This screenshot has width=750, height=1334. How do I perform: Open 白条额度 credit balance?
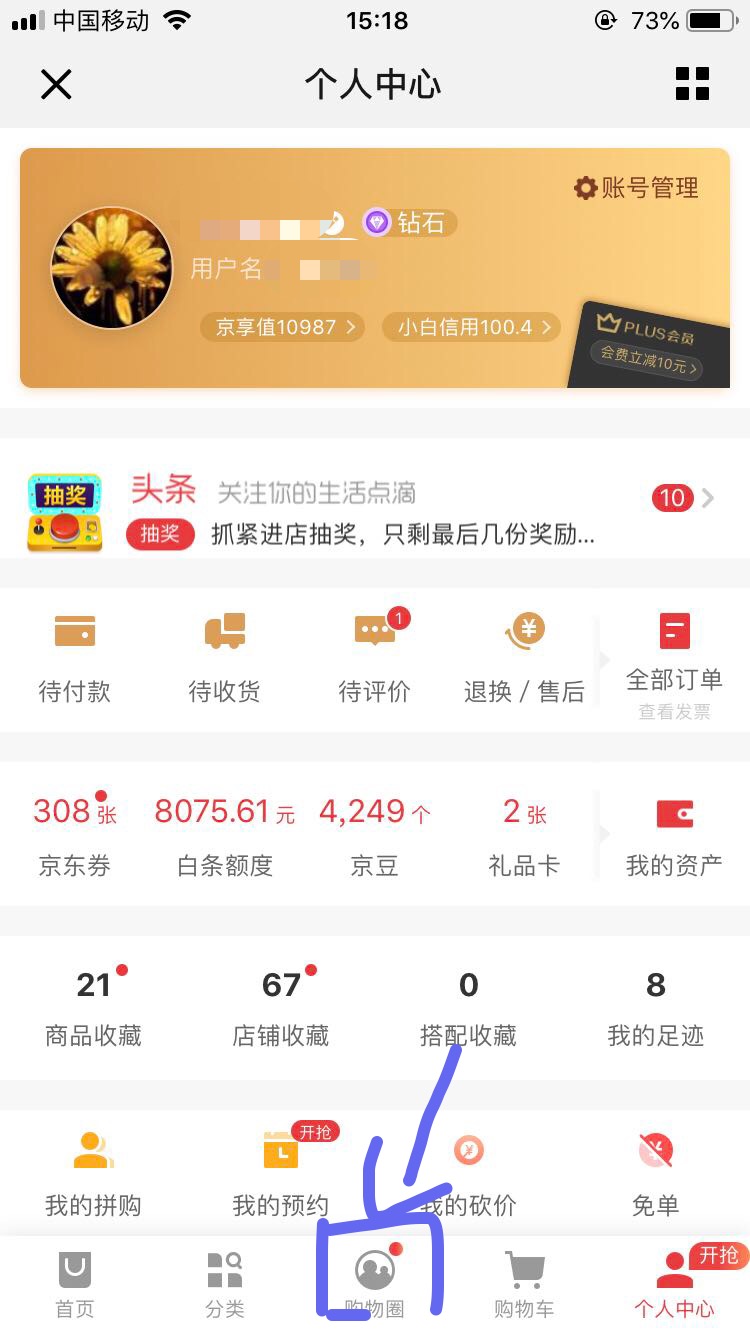point(225,835)
